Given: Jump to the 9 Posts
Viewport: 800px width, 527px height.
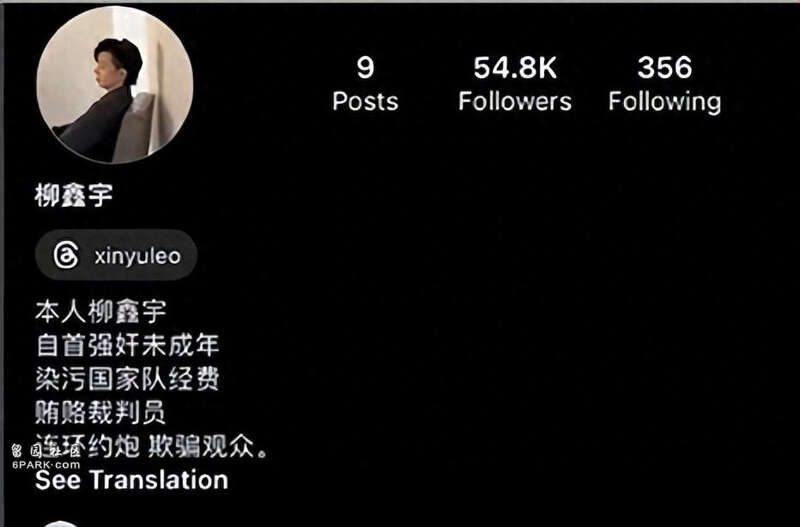Looking at the screenshot, I should (x=365, y=84).
